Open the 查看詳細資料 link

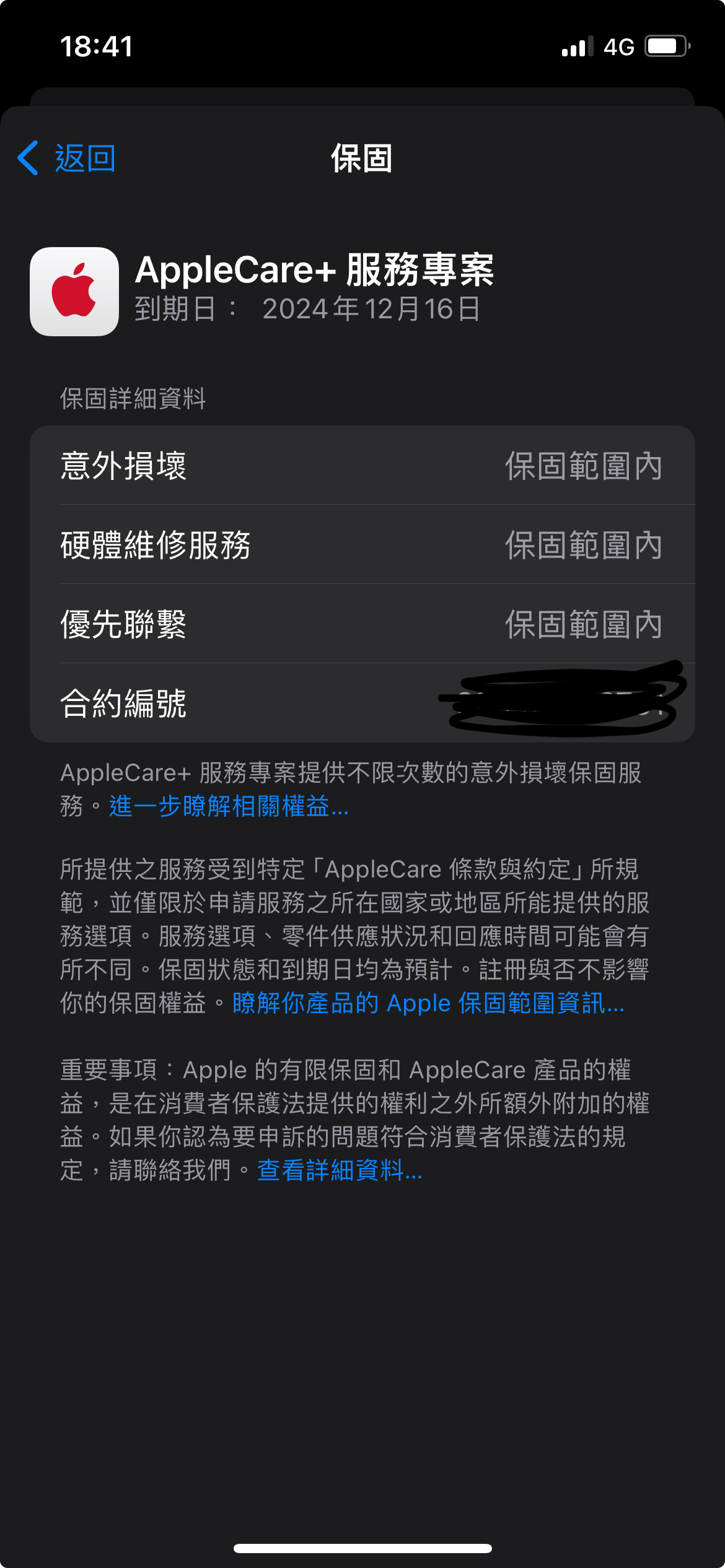(339, 1170)
